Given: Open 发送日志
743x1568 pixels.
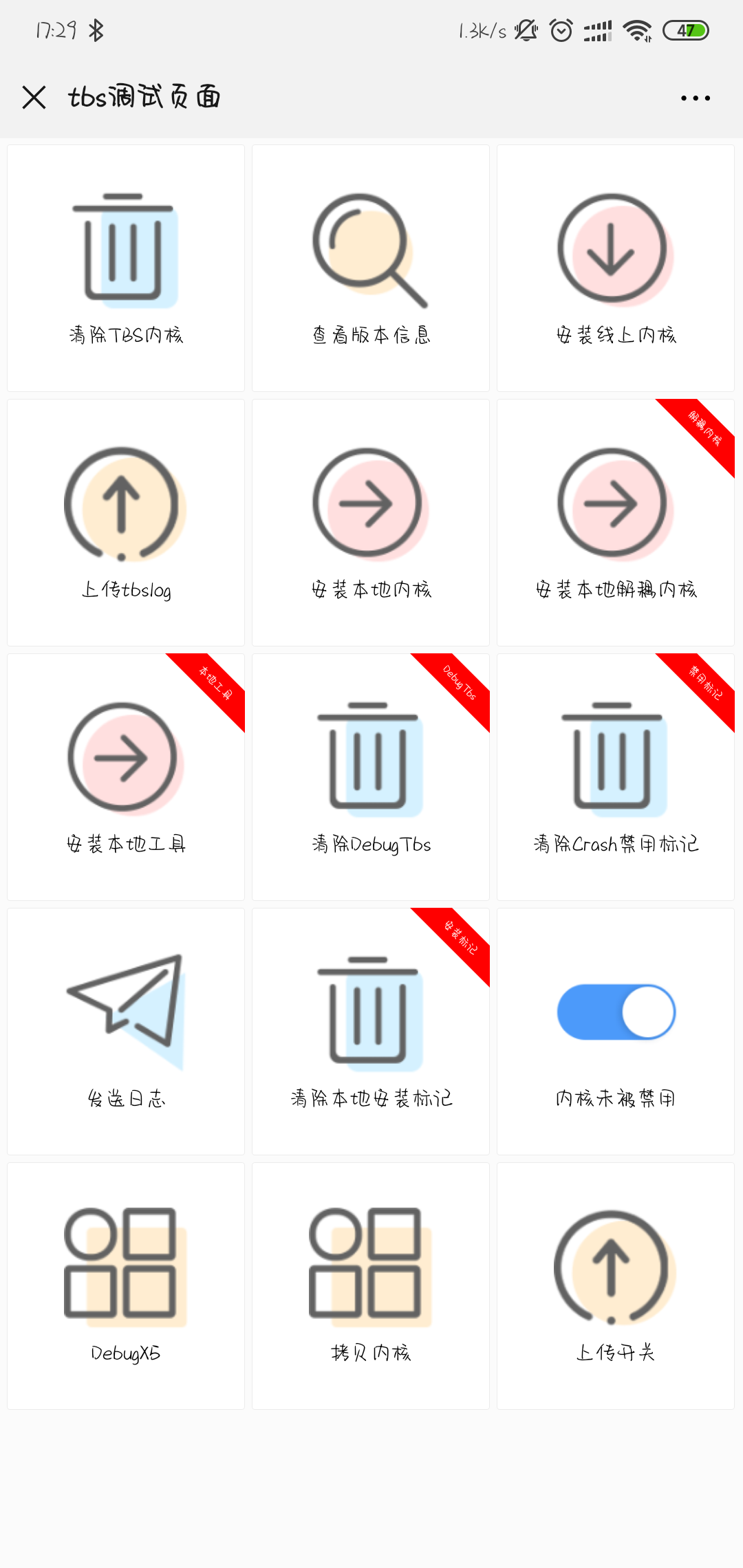Looking at the screenshot, I should [x=126, y=1032].
